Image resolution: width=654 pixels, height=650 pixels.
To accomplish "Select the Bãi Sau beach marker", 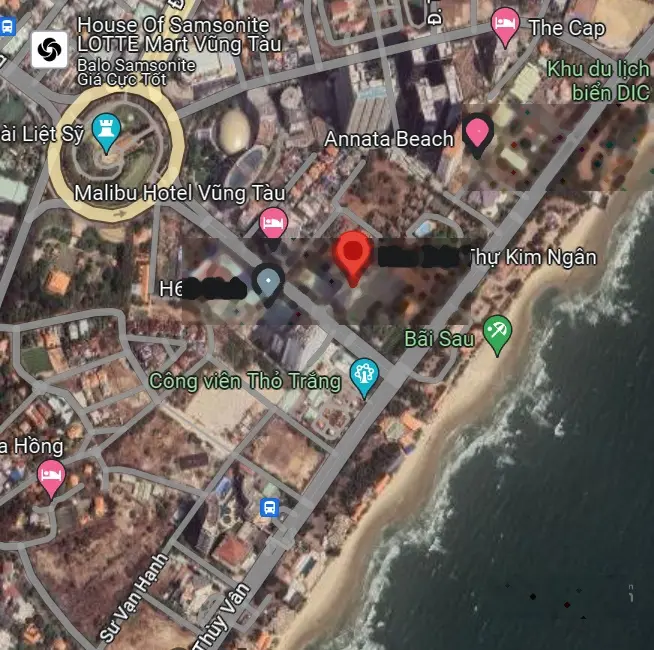I will coord(496,333).
